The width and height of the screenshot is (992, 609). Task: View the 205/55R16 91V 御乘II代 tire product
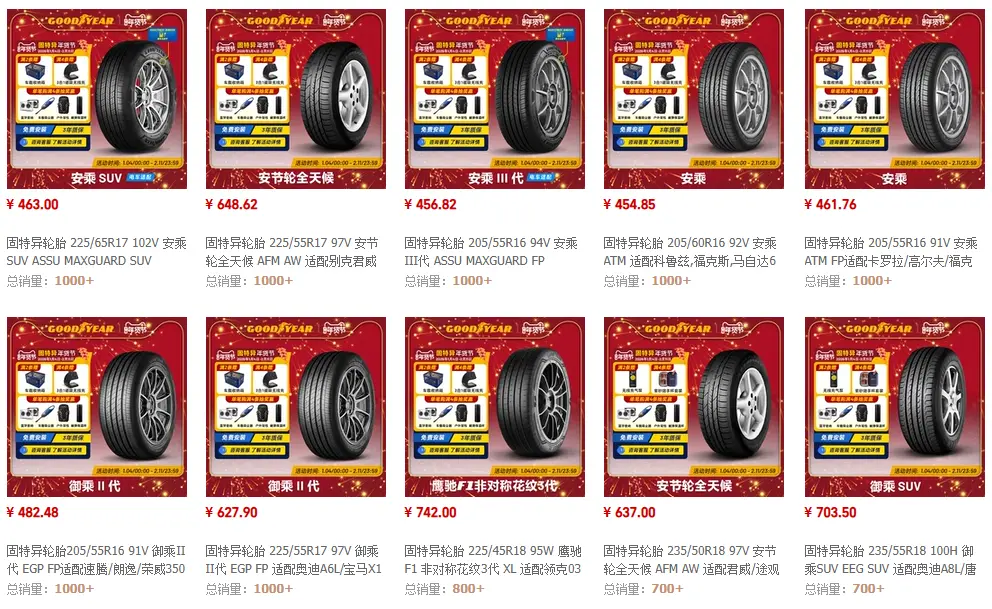click(96, 407)
